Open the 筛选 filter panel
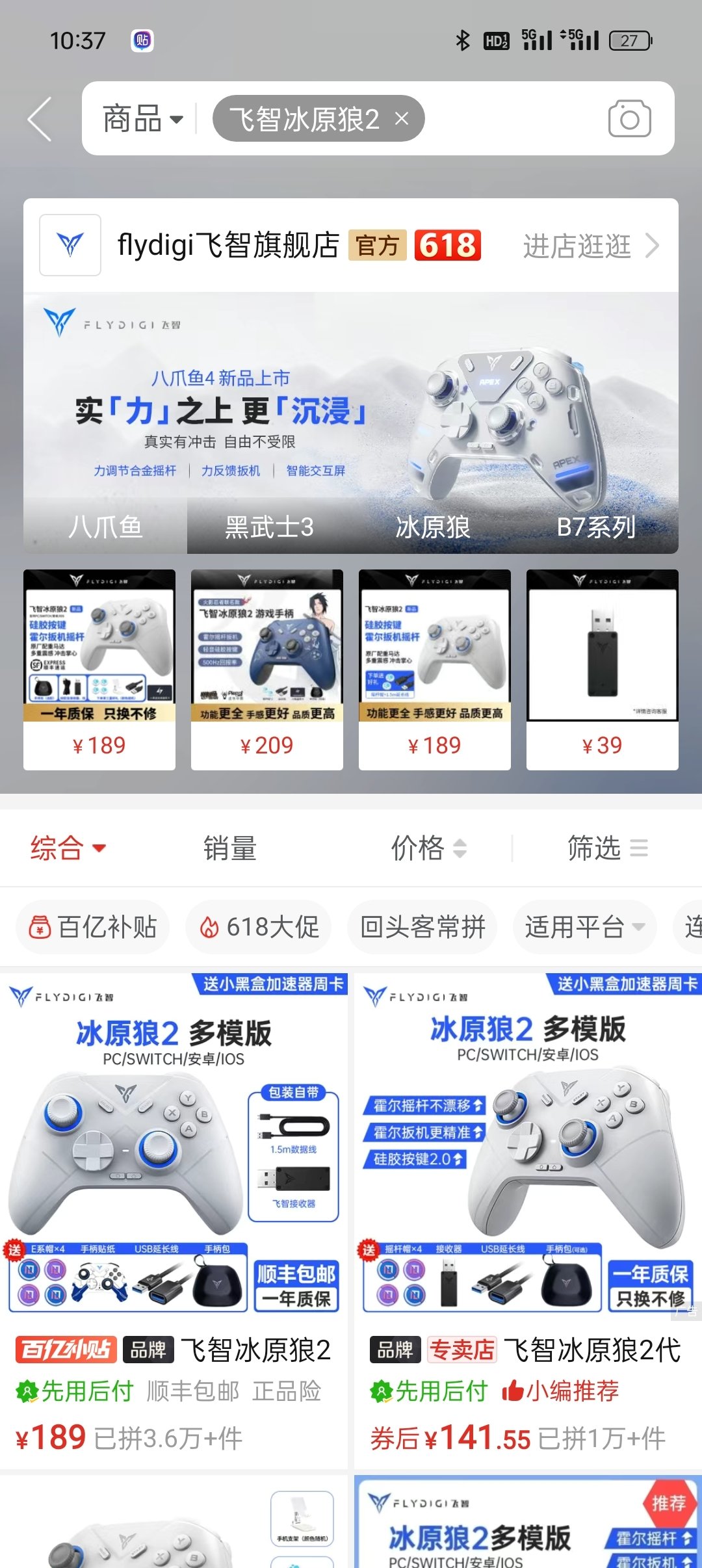This screenshot has width=702, height=1568. coord(606,848)
